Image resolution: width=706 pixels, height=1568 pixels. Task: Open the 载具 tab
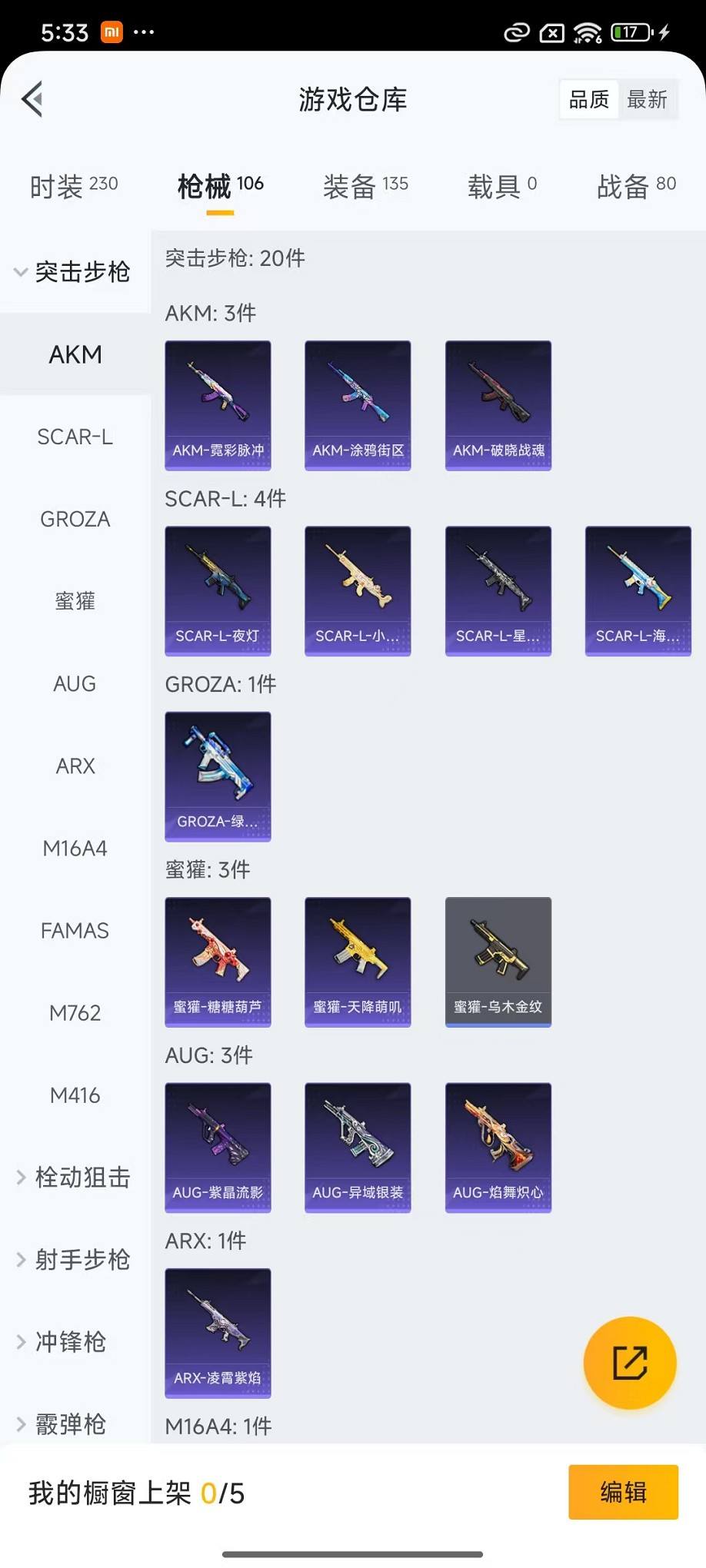click(x=501, y=186)
